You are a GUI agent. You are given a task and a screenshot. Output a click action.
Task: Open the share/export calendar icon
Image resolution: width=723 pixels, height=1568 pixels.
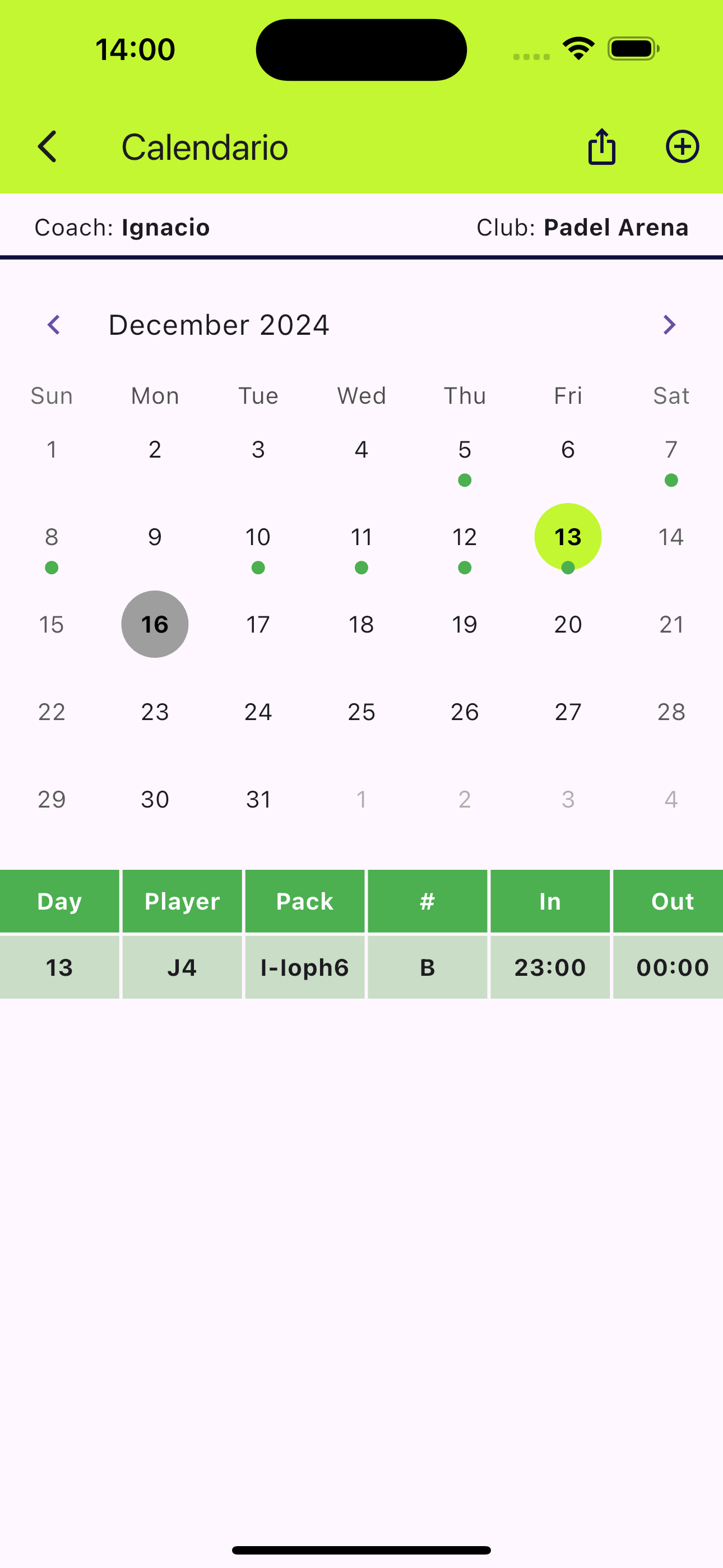[601, 146]
